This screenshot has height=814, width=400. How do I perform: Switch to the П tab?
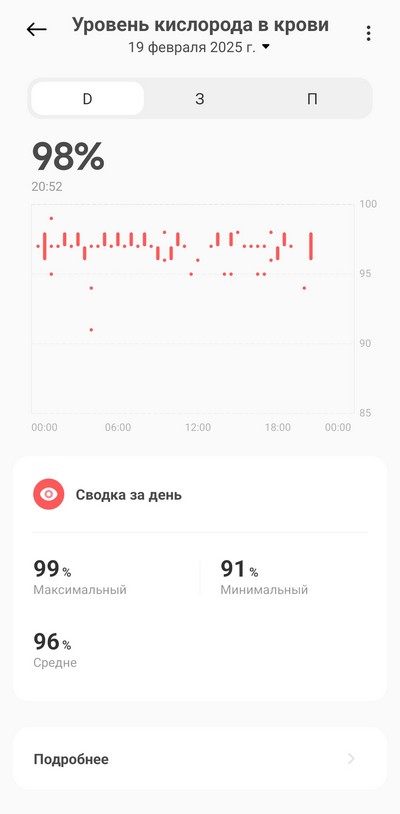(x=312, y=99)
